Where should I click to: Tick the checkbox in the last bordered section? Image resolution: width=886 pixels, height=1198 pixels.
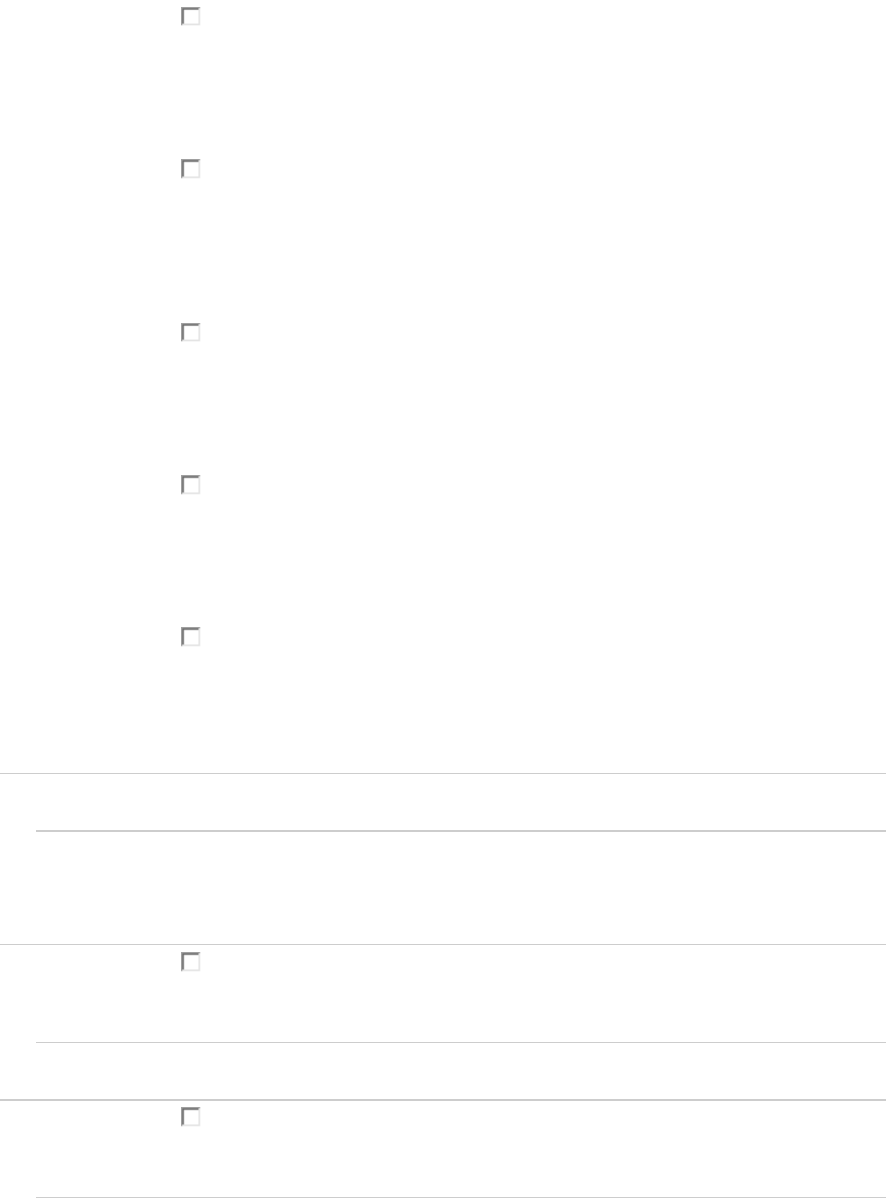[x=190, y=1117]
